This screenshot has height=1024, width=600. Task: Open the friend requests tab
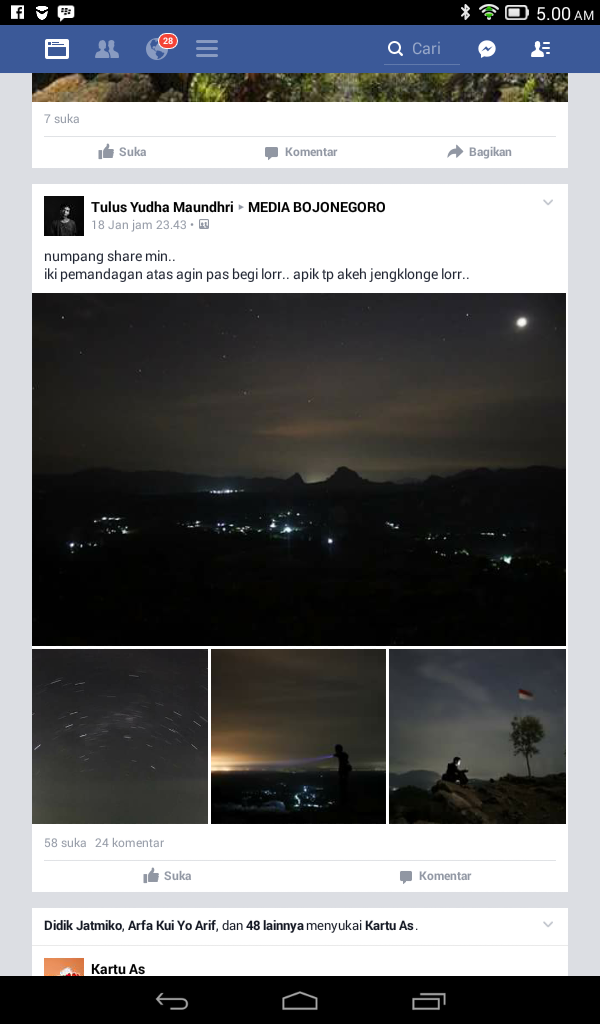pyautogui.click(x=107, y=49)
